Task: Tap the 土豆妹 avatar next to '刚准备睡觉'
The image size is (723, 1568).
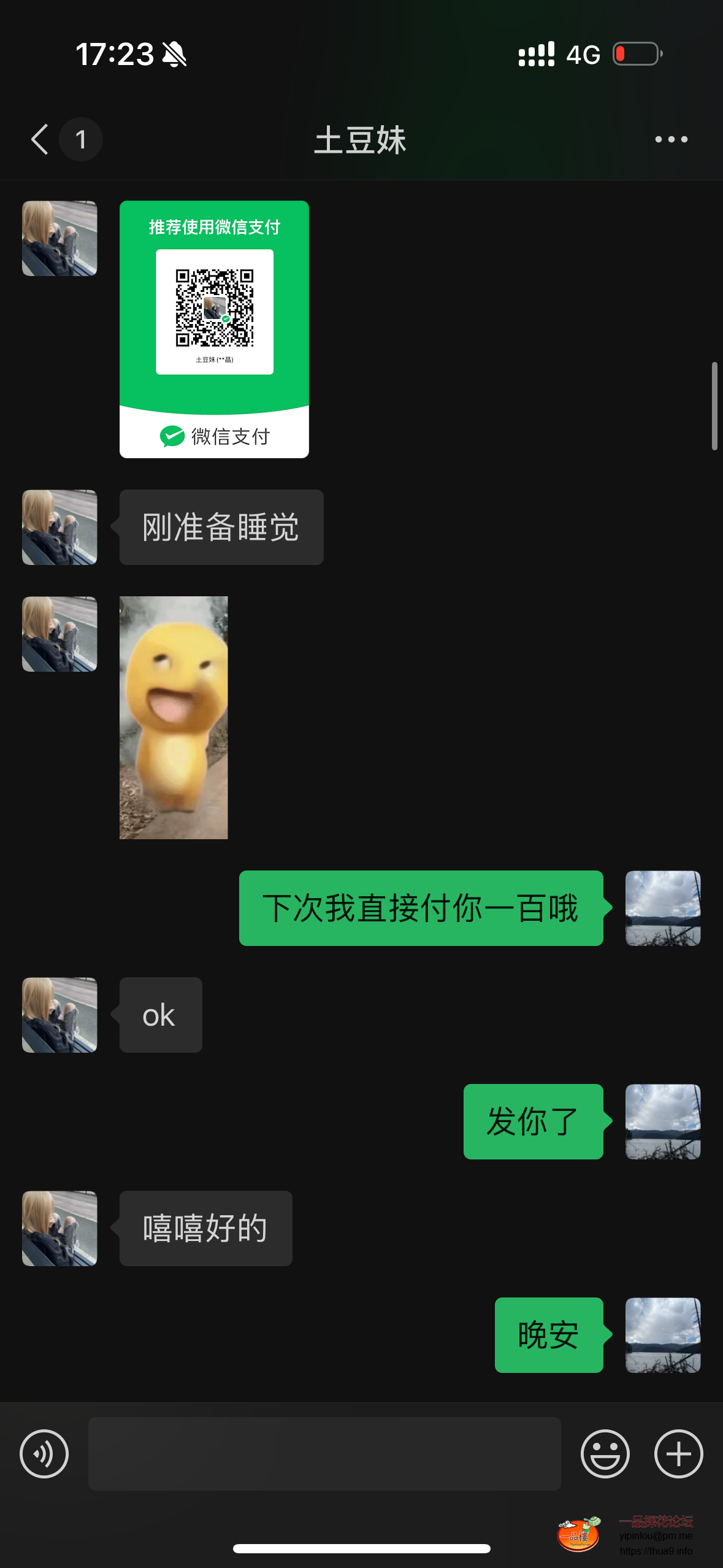Action: [59, 527]
